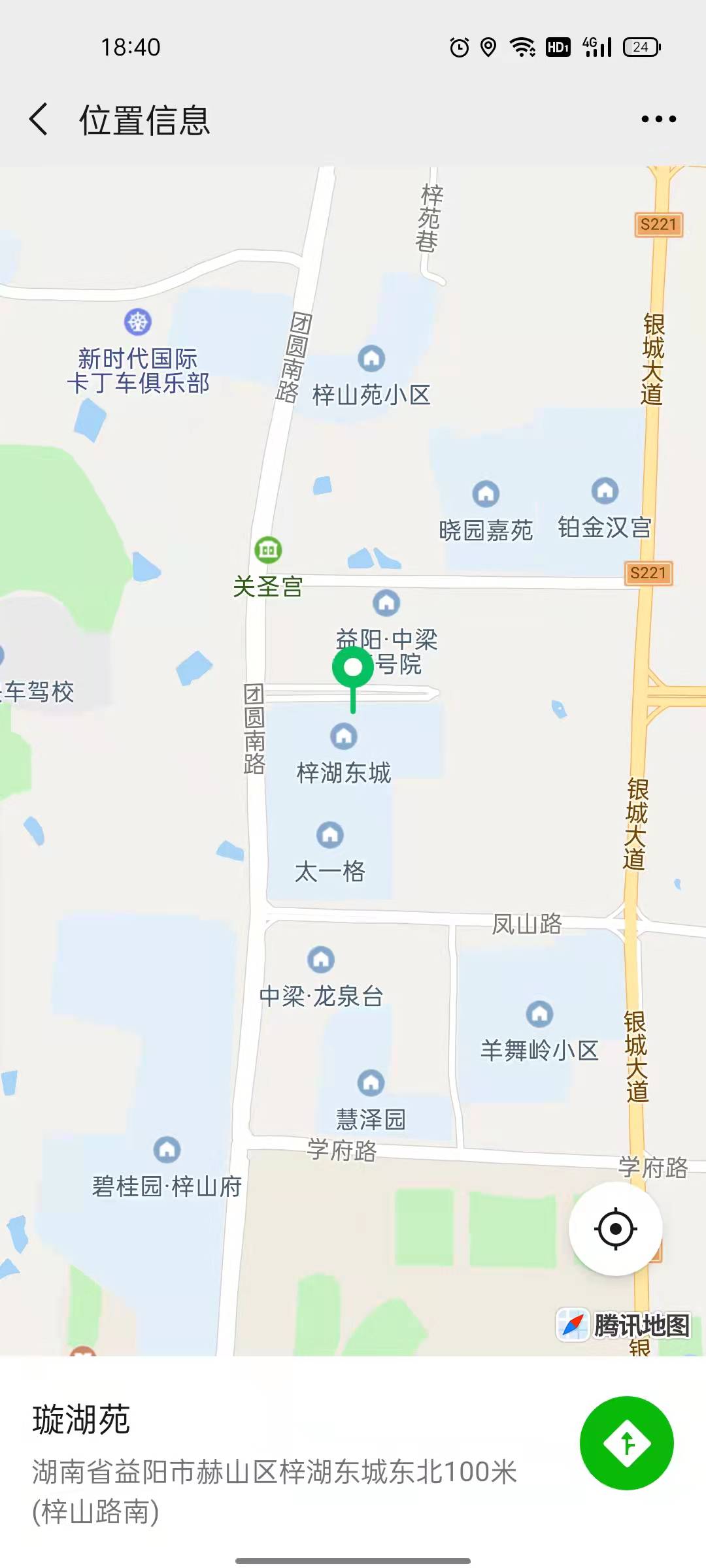Viewport: 706px width, 1568px height.
Task: Select 梓山苑小区 place marker on map
Action: pos(371,359)
